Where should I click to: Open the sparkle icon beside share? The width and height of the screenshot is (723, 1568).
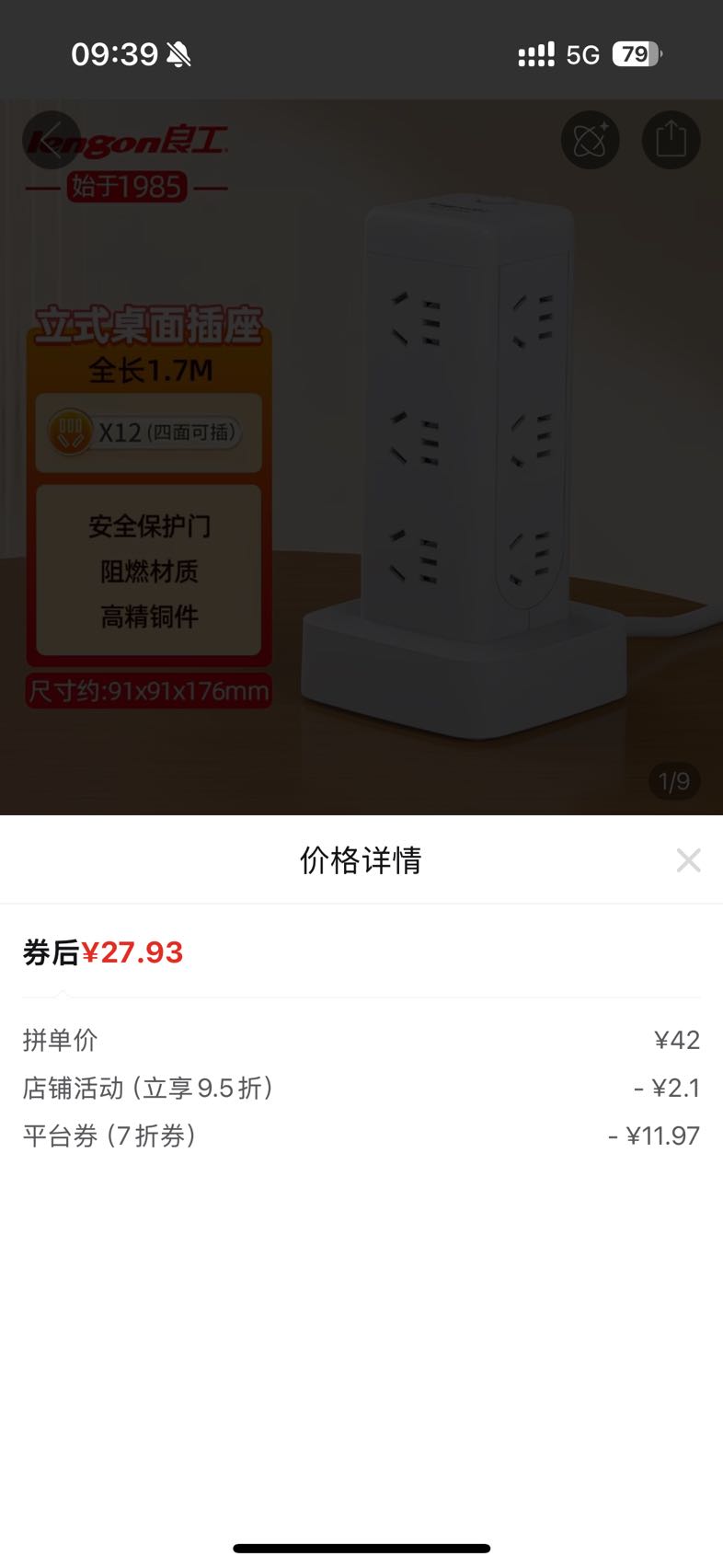coord(591,140)
